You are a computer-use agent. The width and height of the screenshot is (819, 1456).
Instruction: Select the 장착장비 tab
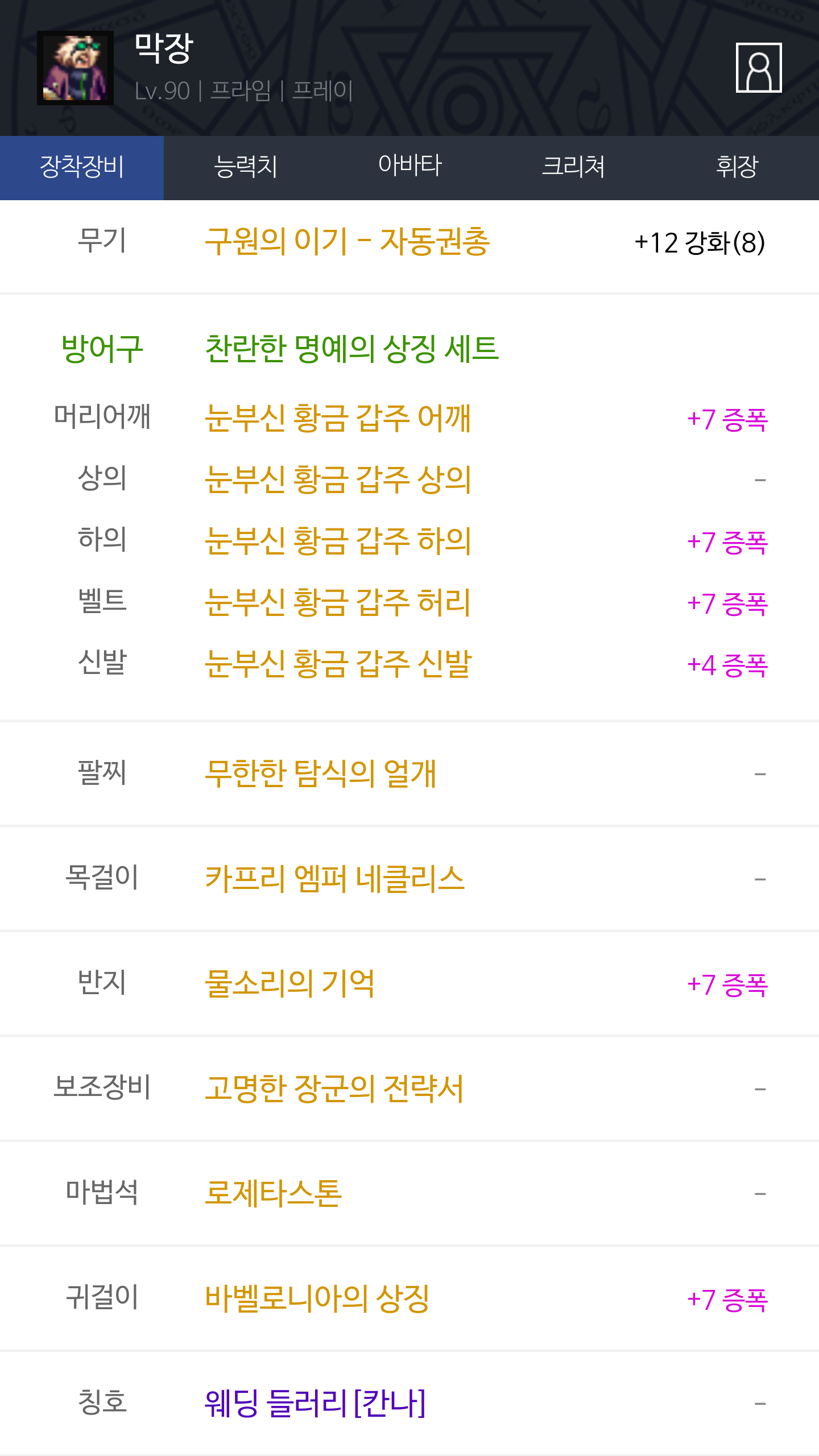point(82,167)
